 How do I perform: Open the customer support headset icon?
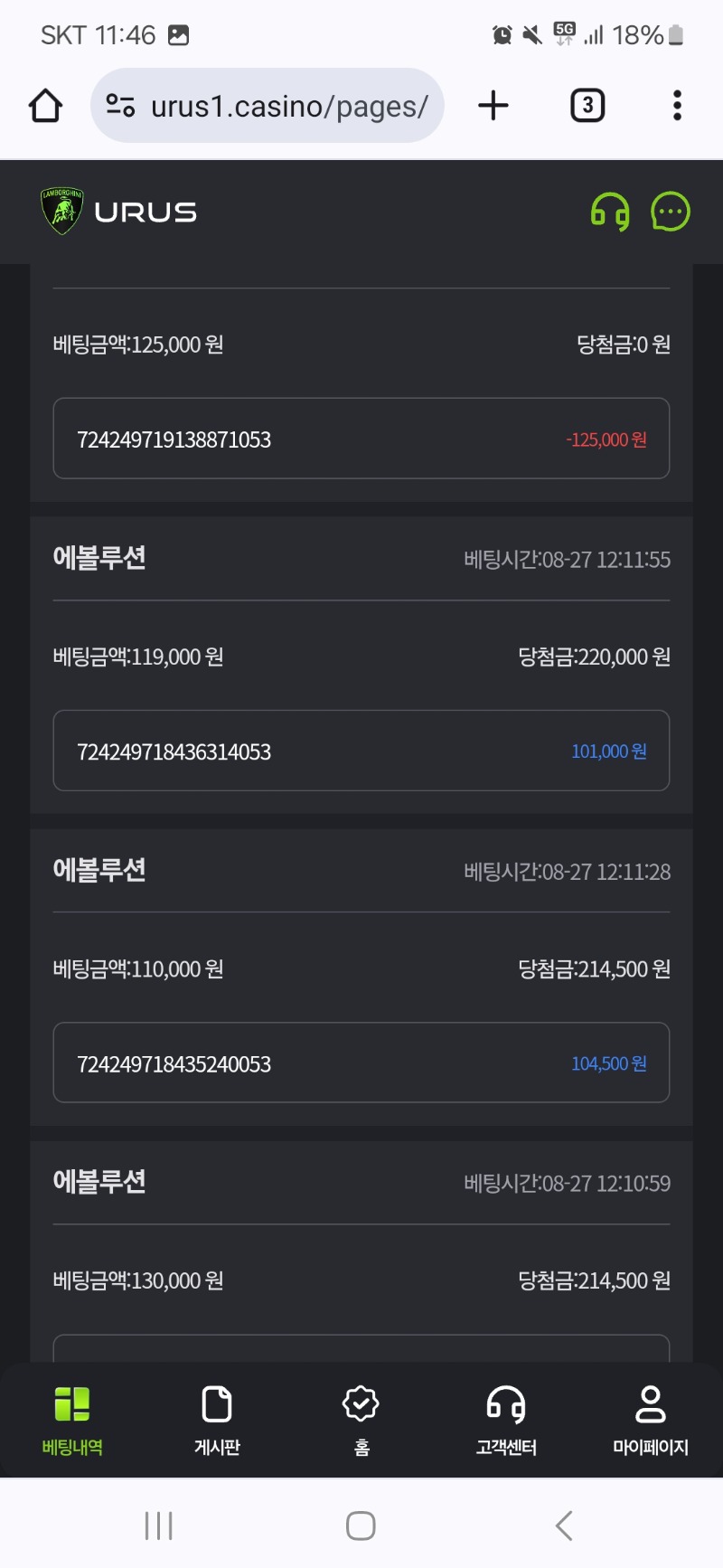click(x=610, y=213)
